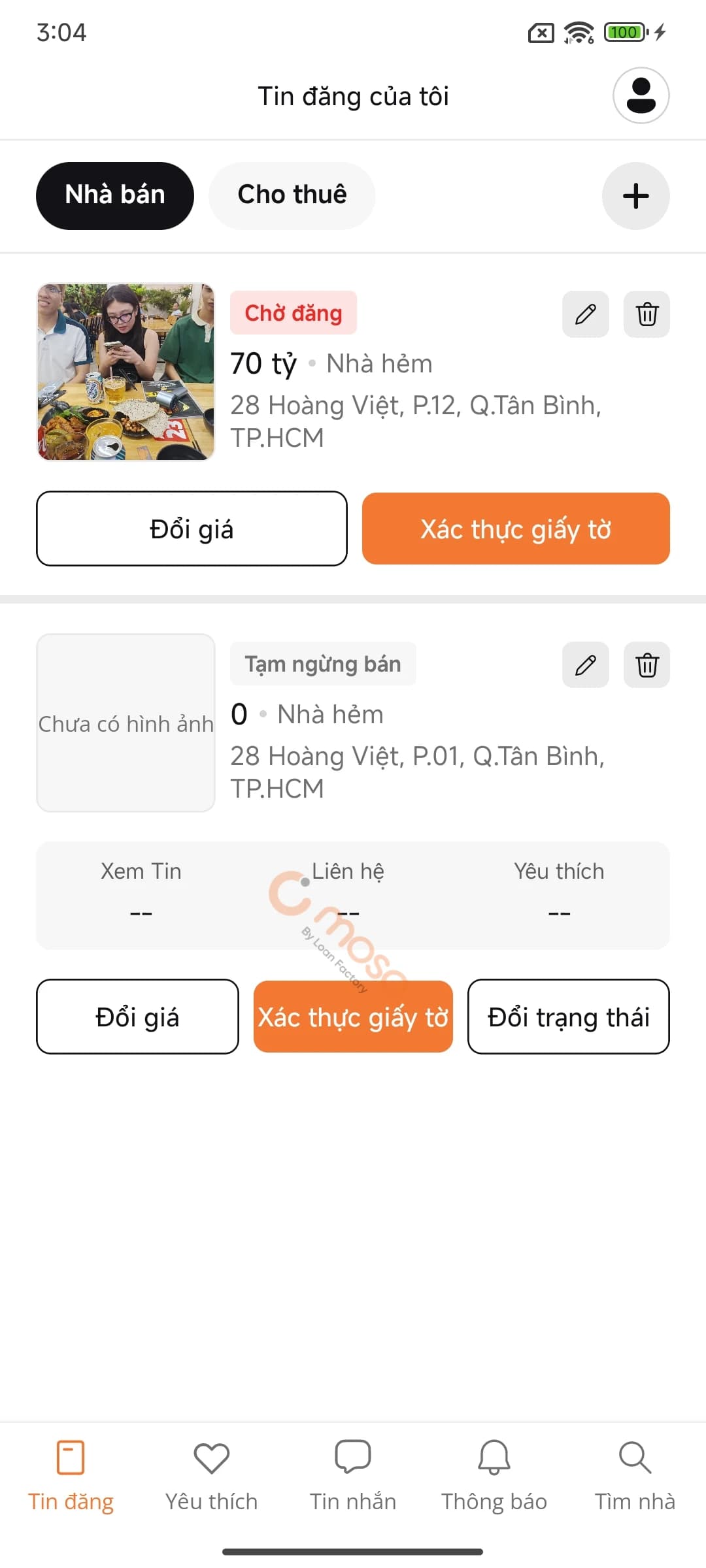
Task: Toggle the Tạm ngừng bán status badge
Action: 323,664
